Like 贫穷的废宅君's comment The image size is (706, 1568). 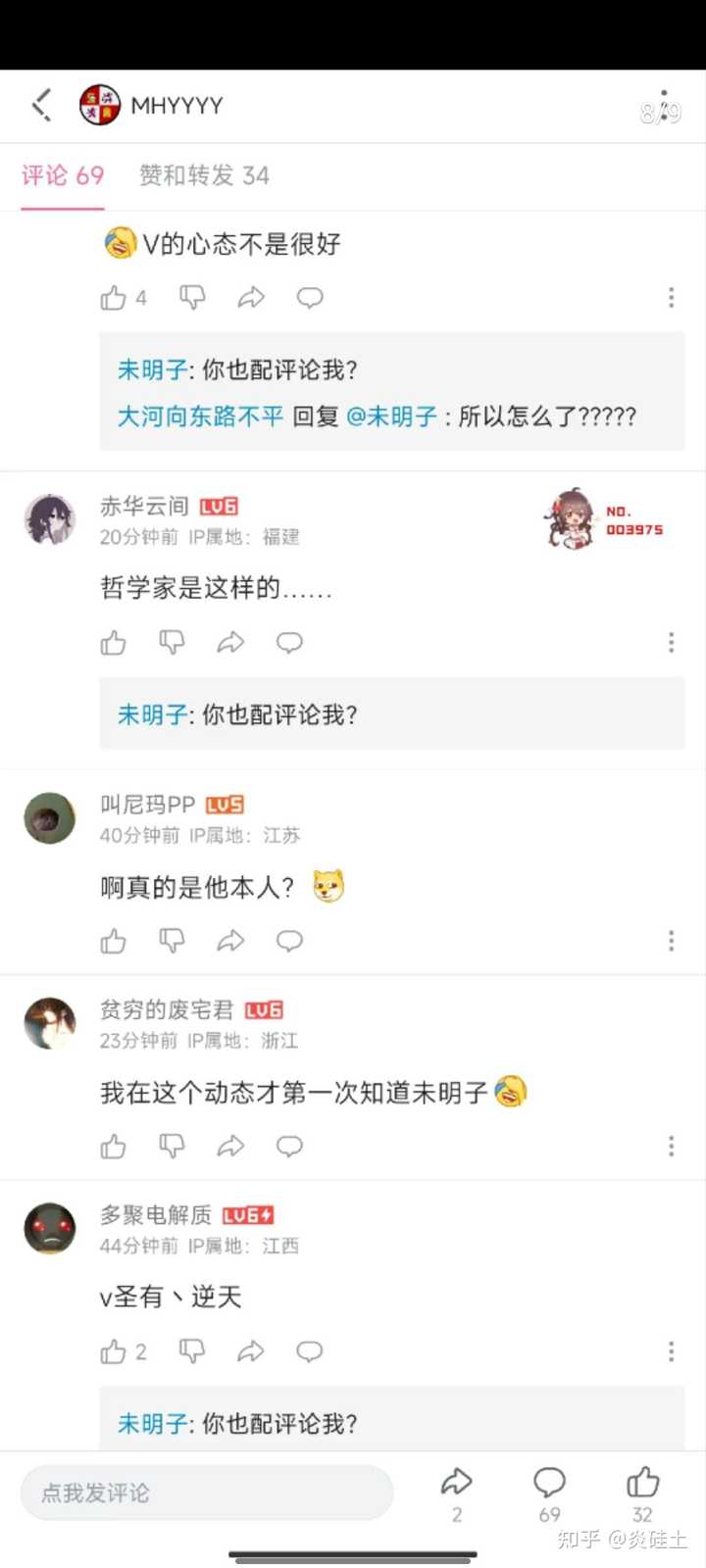[114, 1147]
